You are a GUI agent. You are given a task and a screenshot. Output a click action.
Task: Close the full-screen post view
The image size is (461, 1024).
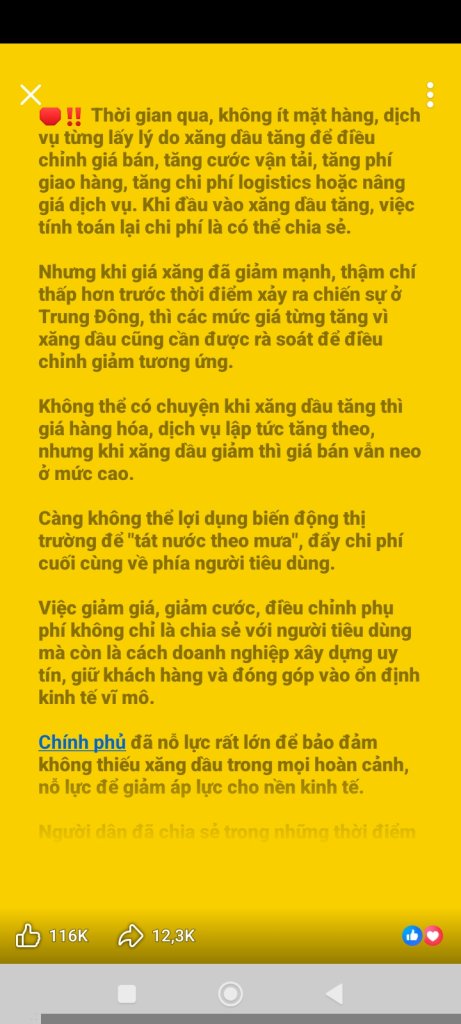pos(31,95)
